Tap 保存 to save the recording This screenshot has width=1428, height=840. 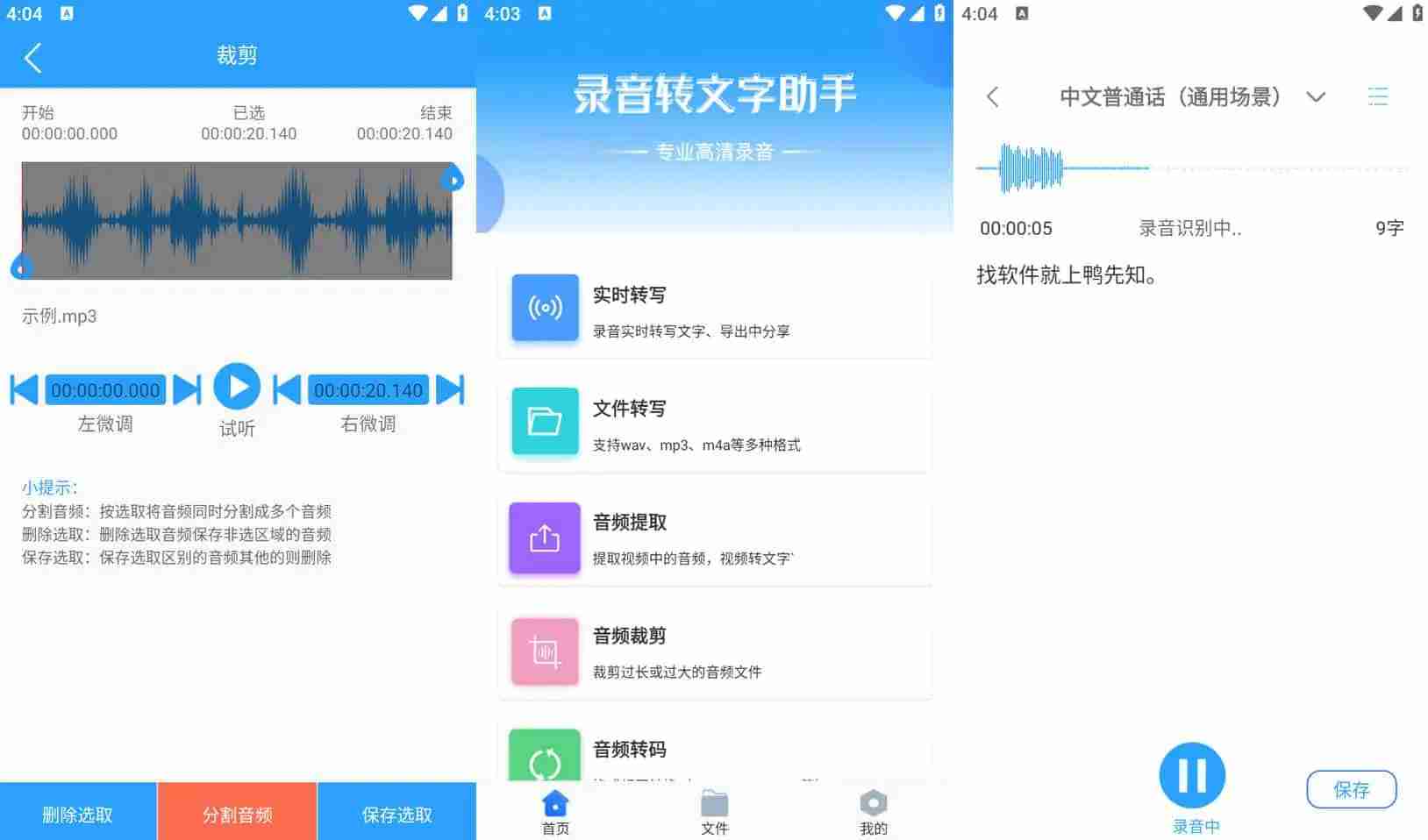tap(1351, 789)
